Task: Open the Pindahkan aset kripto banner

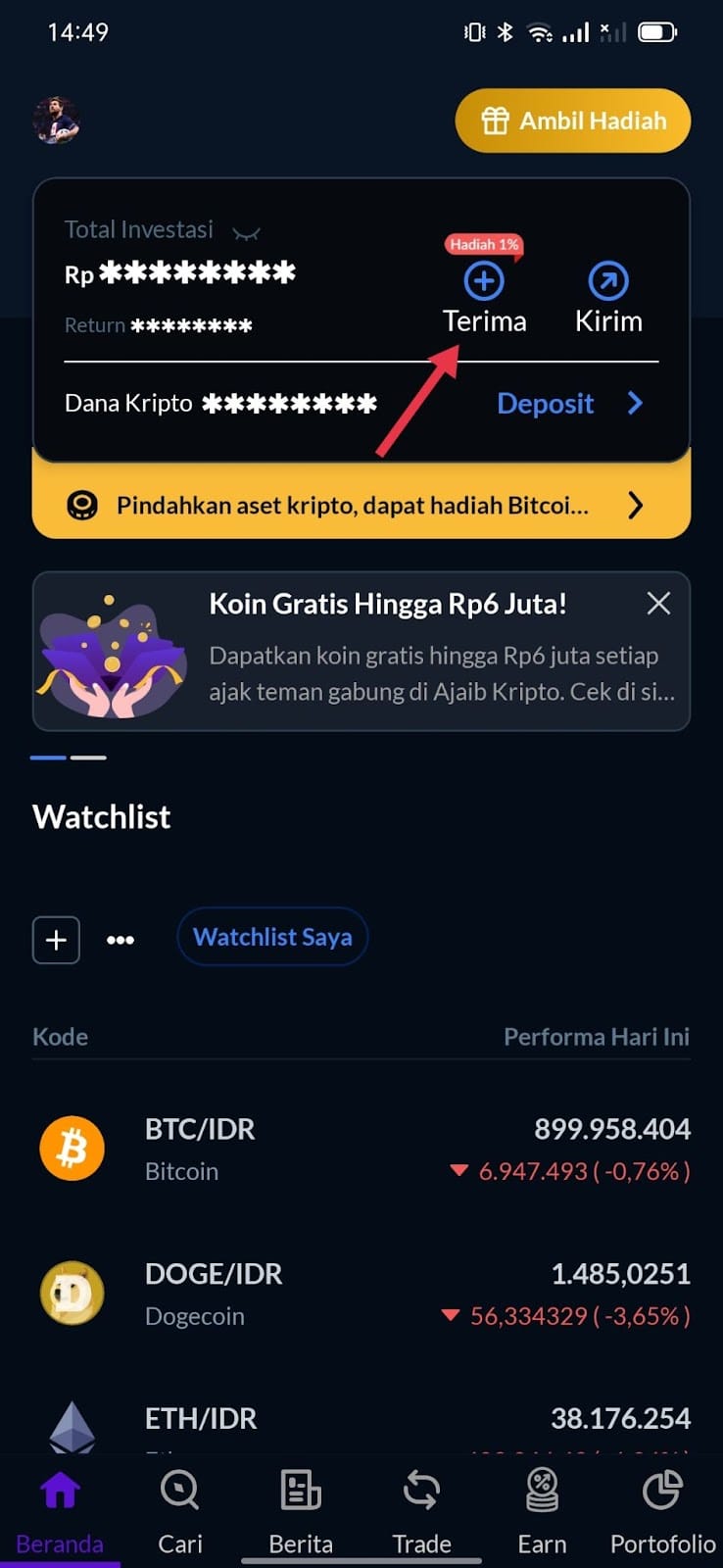Action: pyautogui.click(x=361, y=506)
